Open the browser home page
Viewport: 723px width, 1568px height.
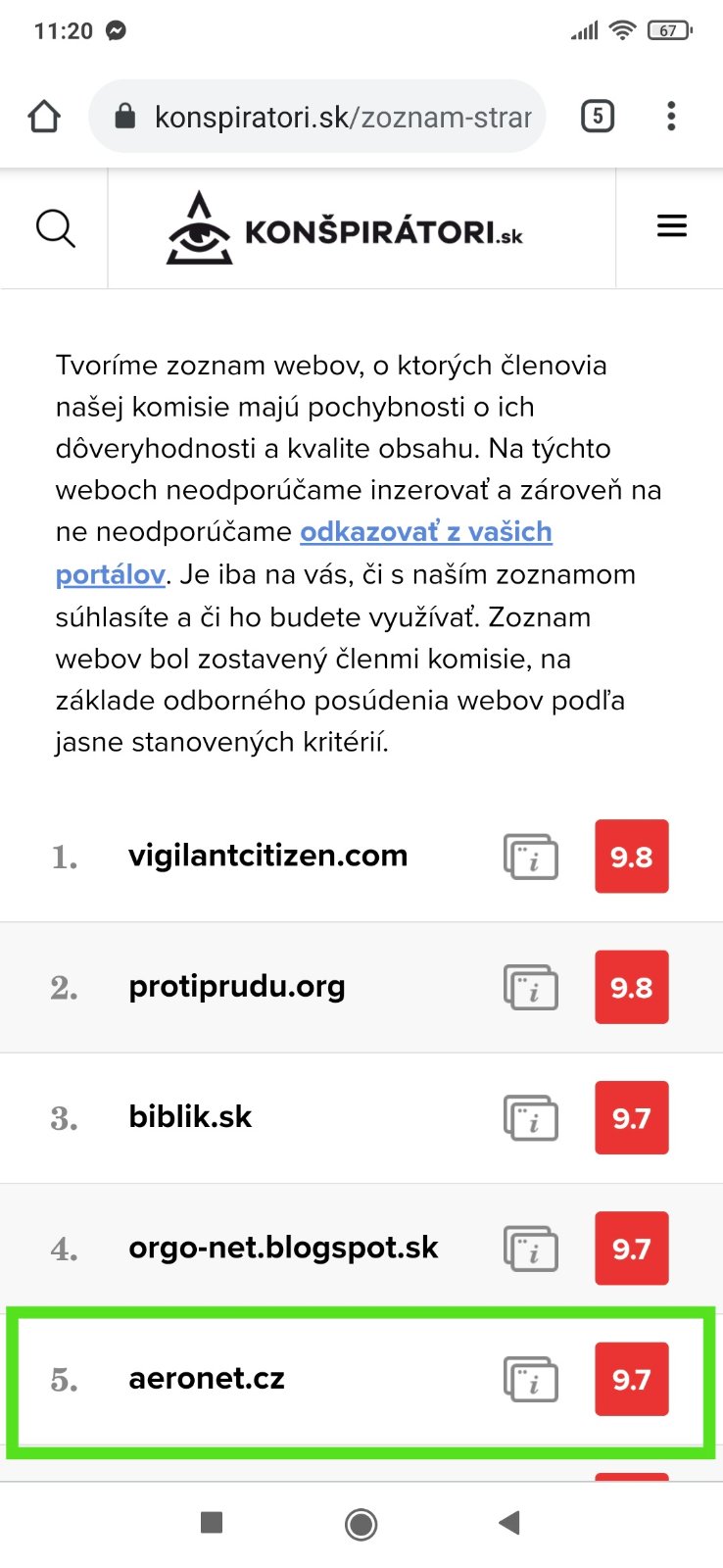(x=44, y=117)
